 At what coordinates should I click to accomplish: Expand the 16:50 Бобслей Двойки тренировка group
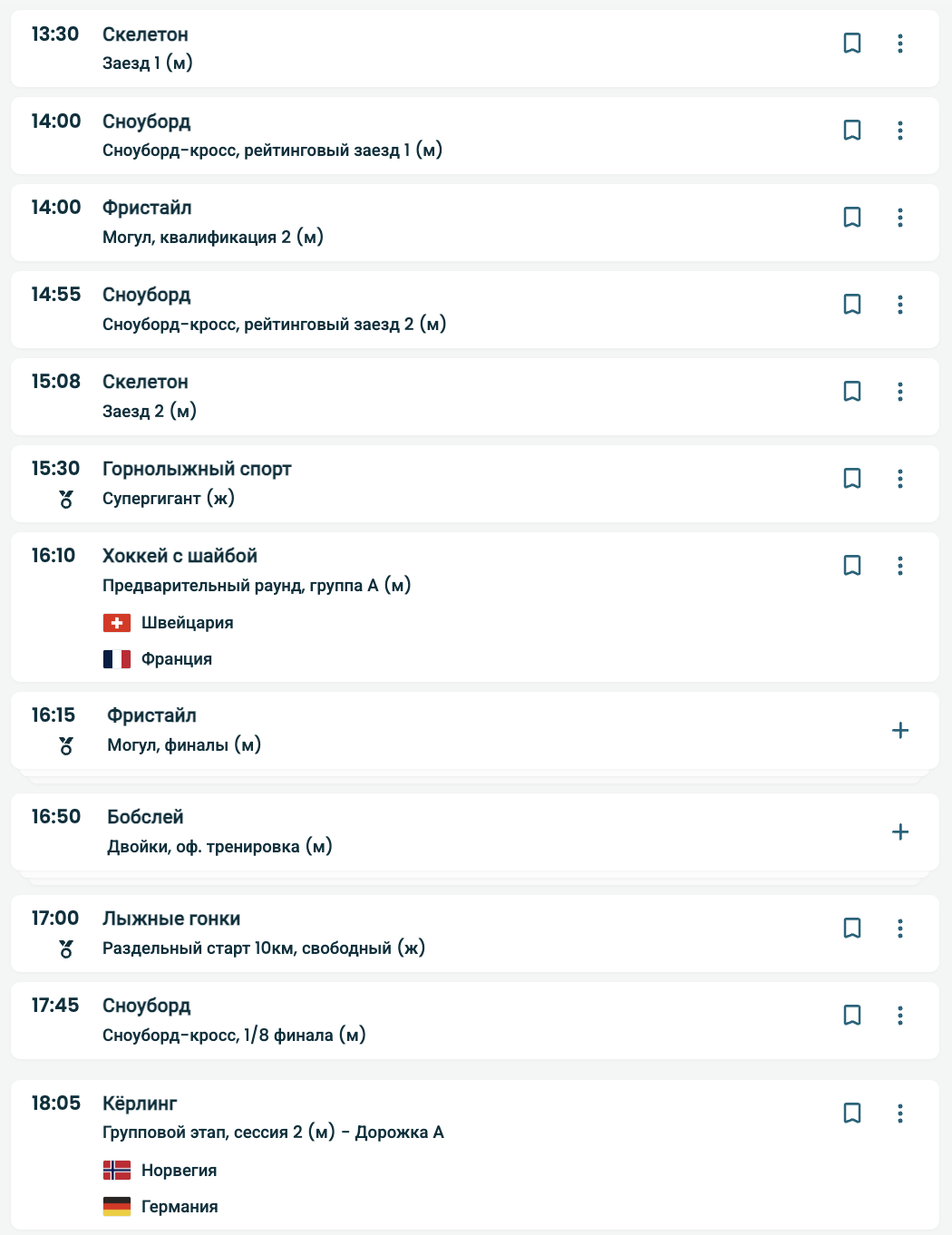pyautogui.click(x=899, y=832)
